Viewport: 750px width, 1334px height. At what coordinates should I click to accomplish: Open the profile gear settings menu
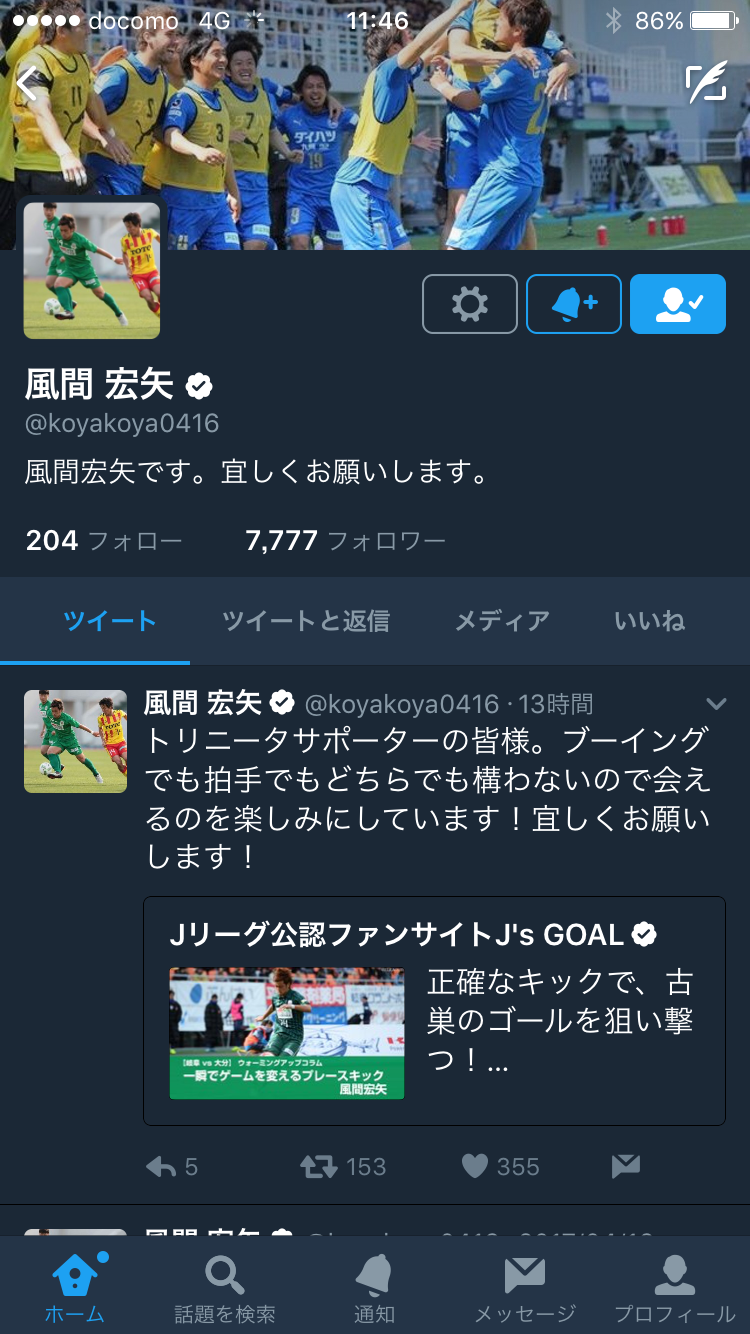pyautogui.click(x=470, y=304)
